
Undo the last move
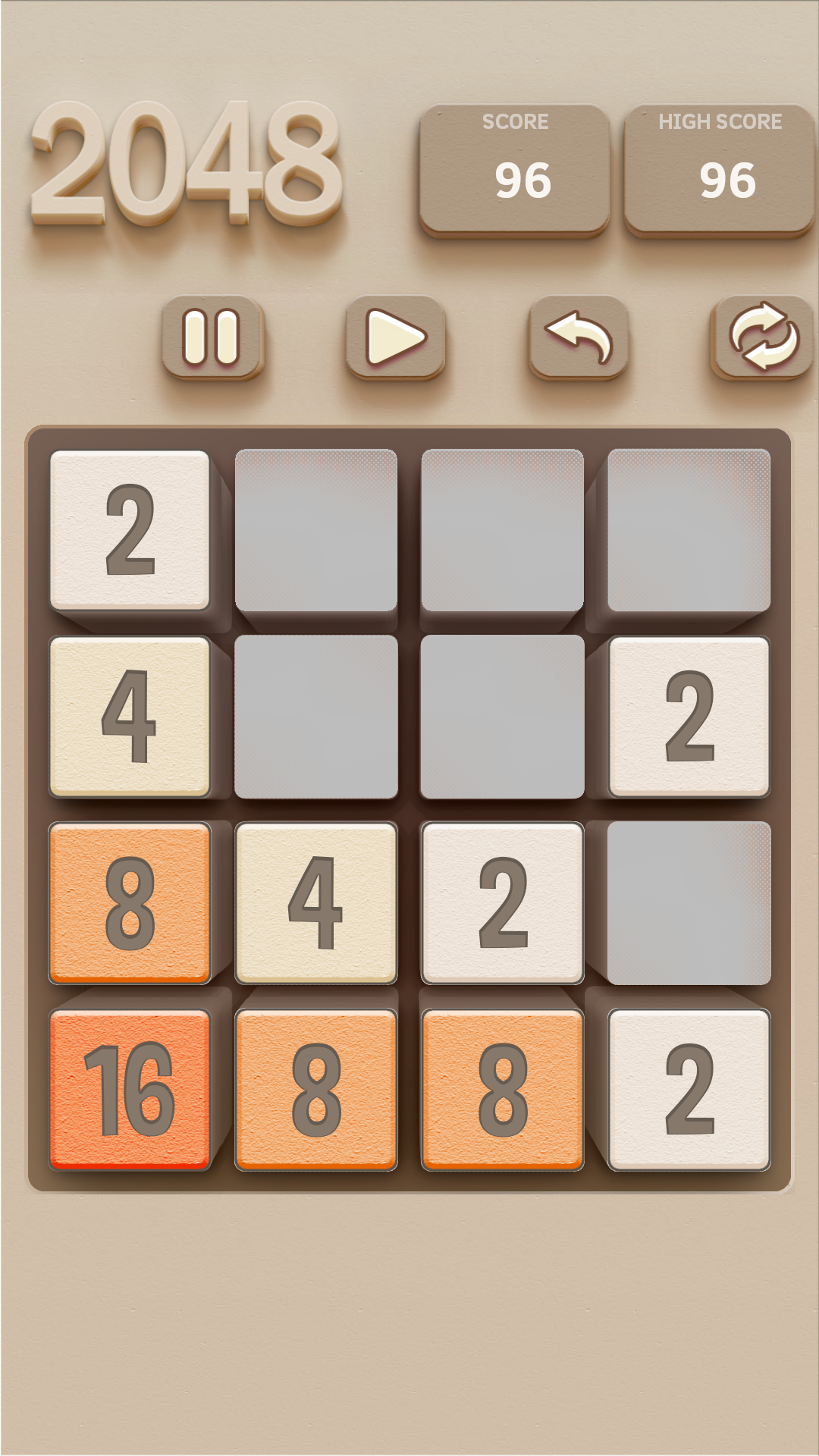(x=579, y=336)
